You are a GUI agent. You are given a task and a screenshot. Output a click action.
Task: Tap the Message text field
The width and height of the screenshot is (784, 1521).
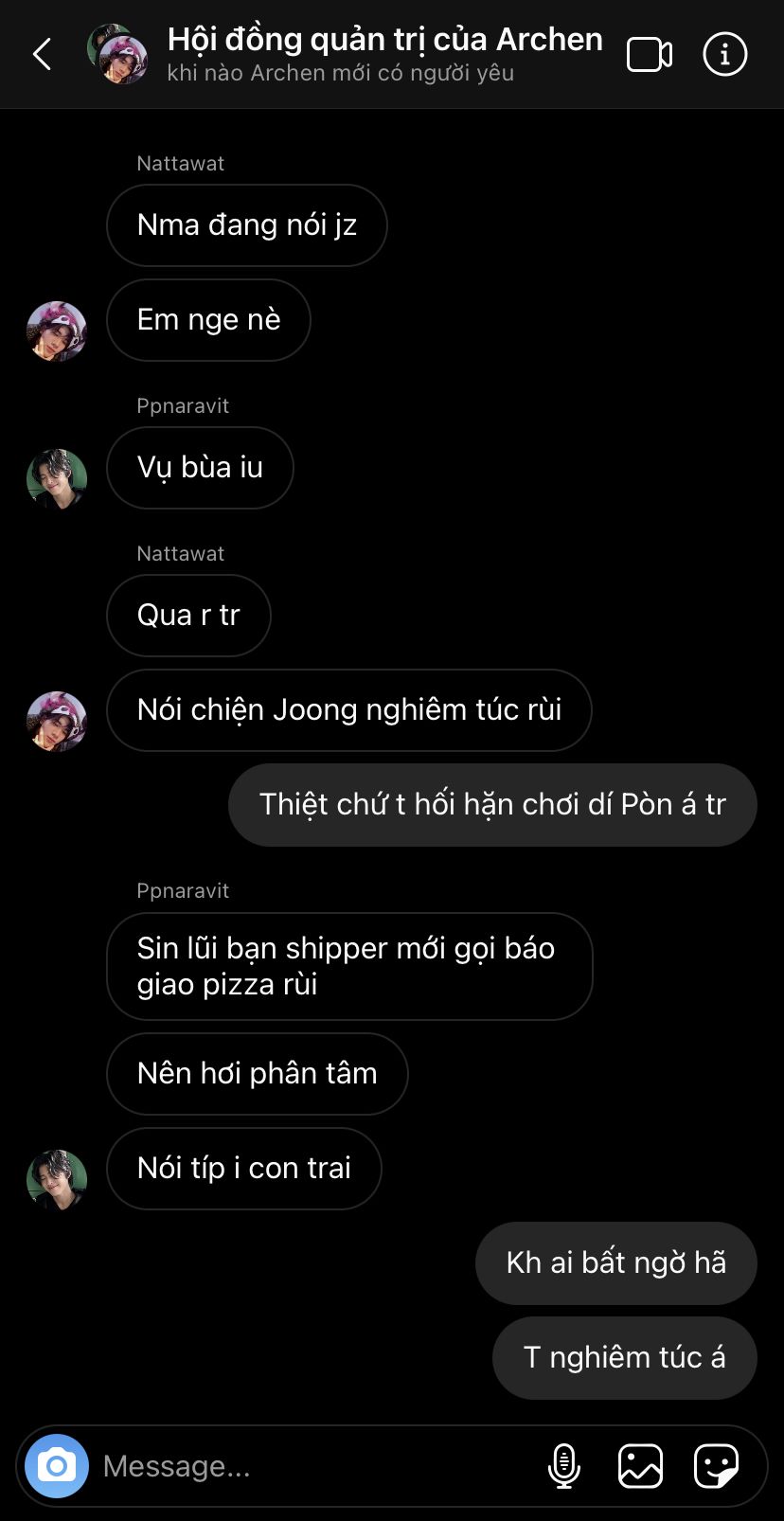pos(312,1466)
